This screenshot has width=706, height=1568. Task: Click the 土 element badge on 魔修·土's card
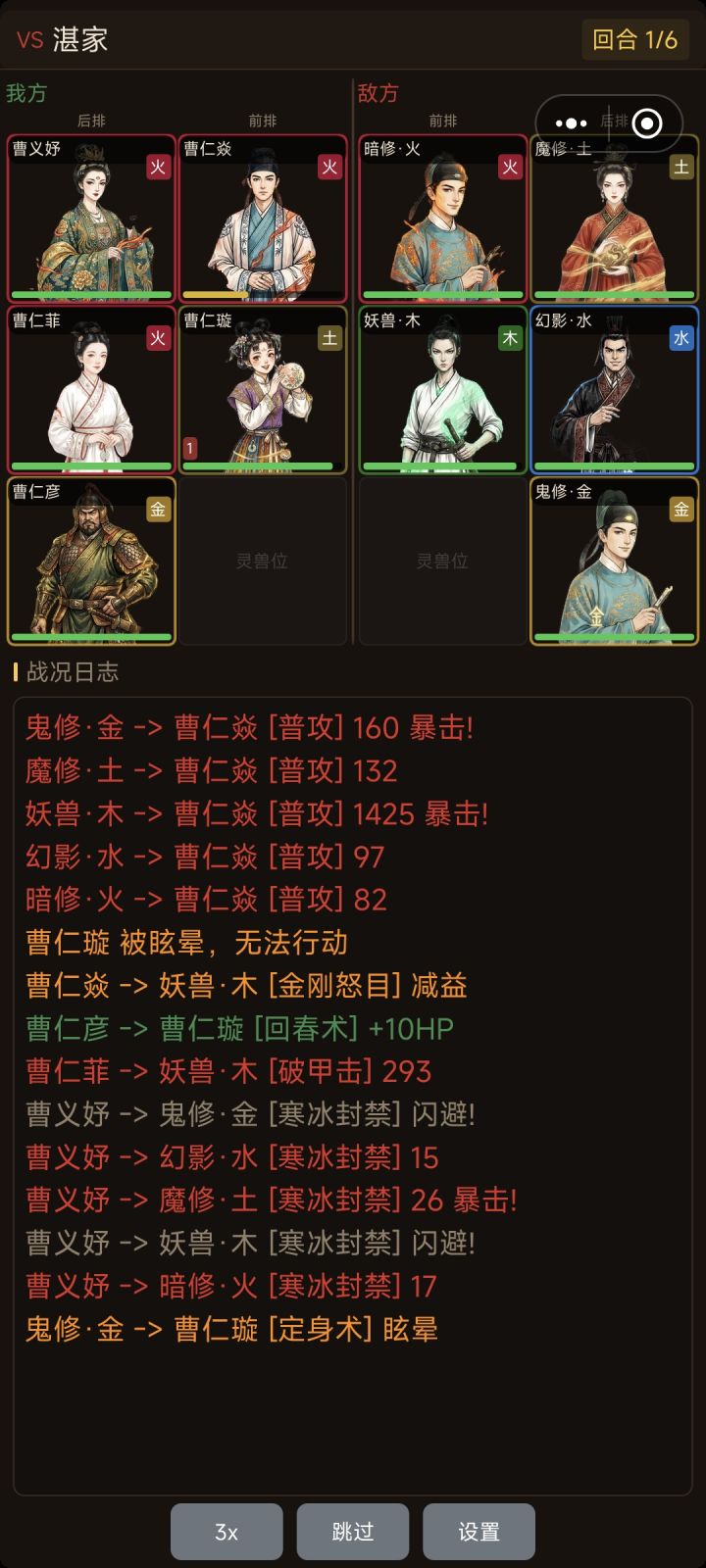coord(679,166)
